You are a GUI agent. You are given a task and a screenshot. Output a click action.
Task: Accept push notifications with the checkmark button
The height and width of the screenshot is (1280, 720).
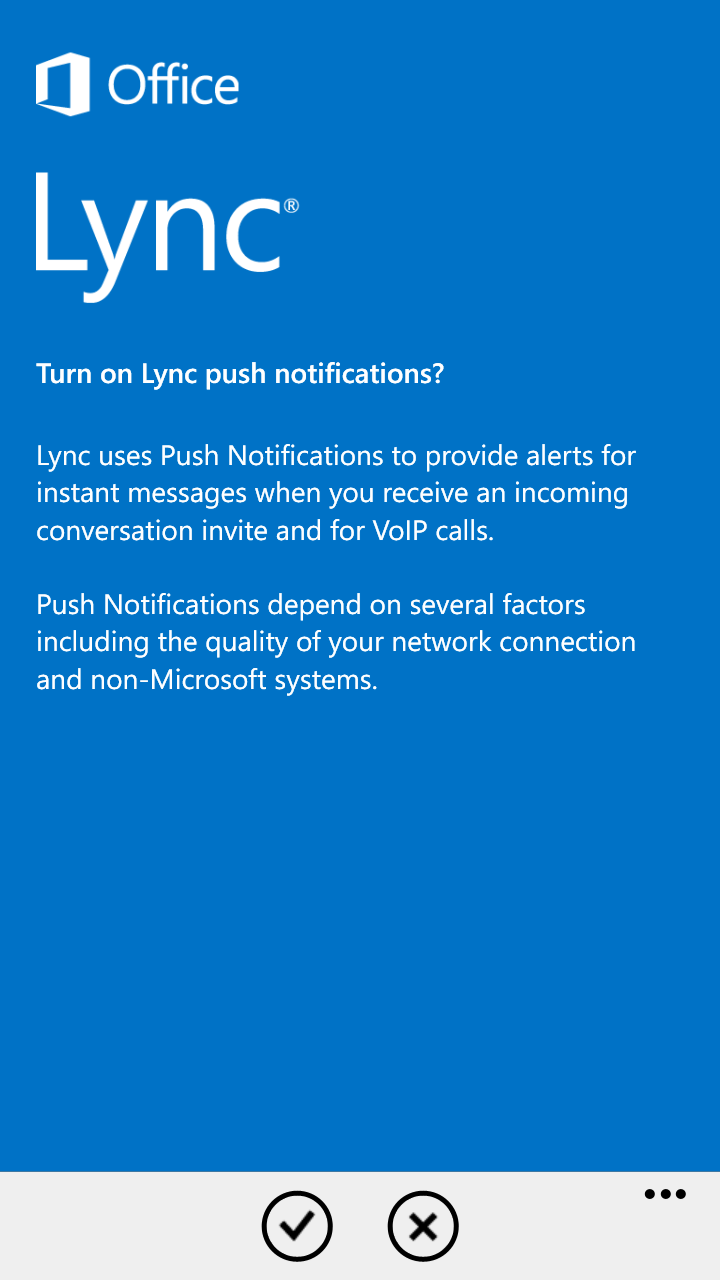(297, 1226)
